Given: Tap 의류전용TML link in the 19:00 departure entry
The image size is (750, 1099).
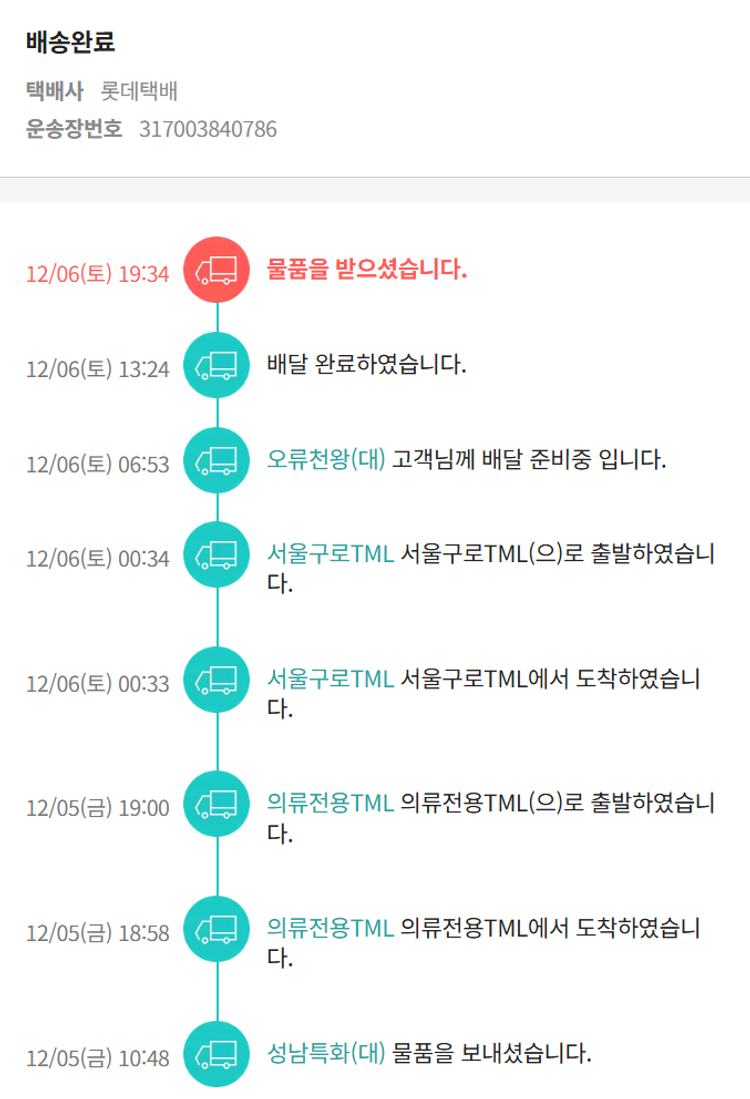Looking at the screenshot, I should pyautogui.click(x=330, y=801).
